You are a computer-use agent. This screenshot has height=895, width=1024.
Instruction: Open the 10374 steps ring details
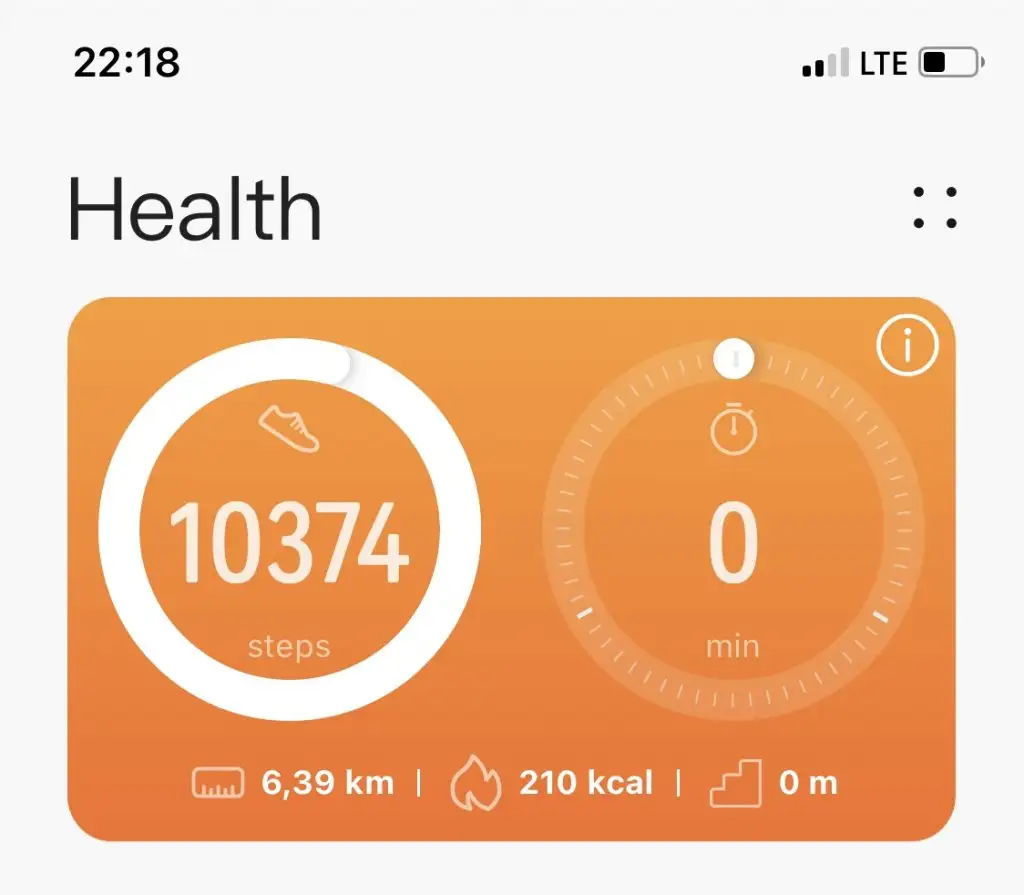click(x=289, y=530)
